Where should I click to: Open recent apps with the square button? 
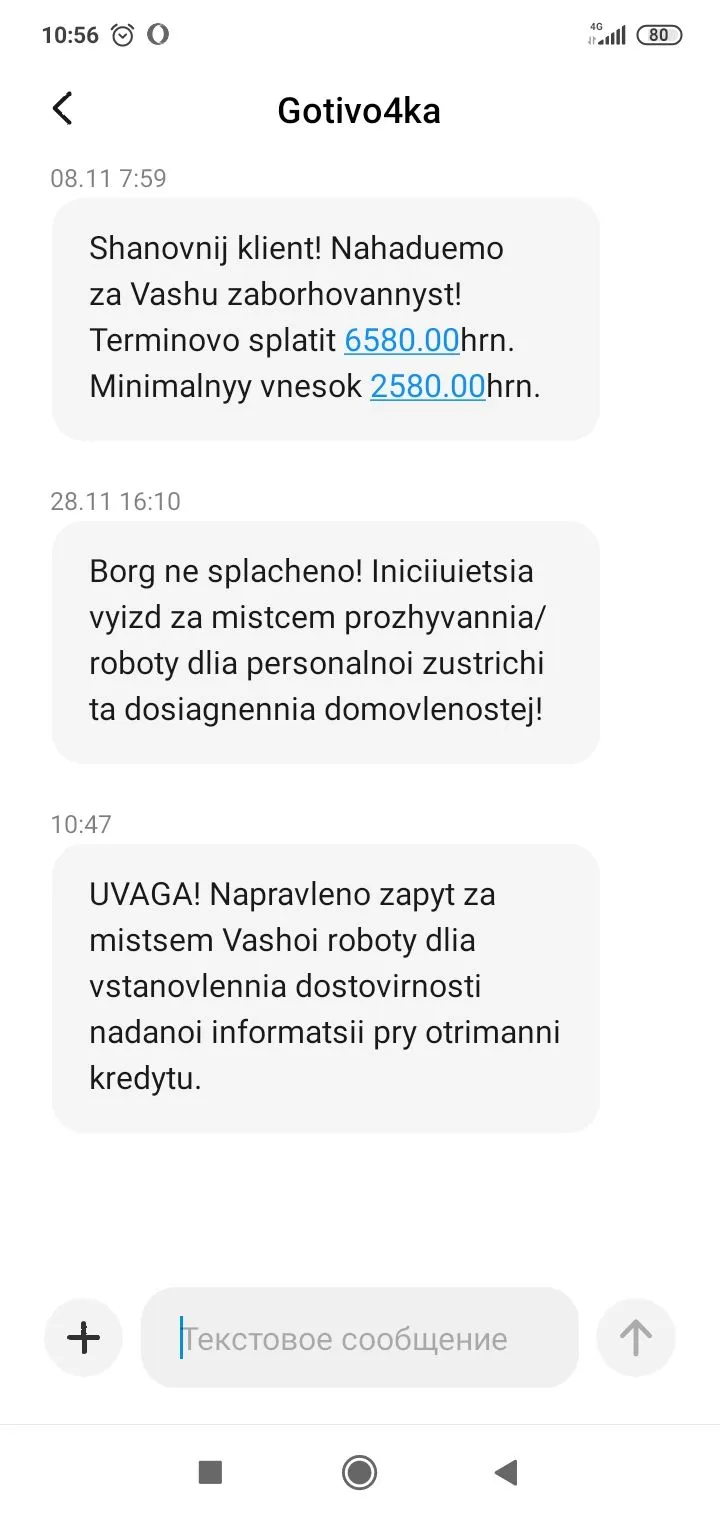210,1471
